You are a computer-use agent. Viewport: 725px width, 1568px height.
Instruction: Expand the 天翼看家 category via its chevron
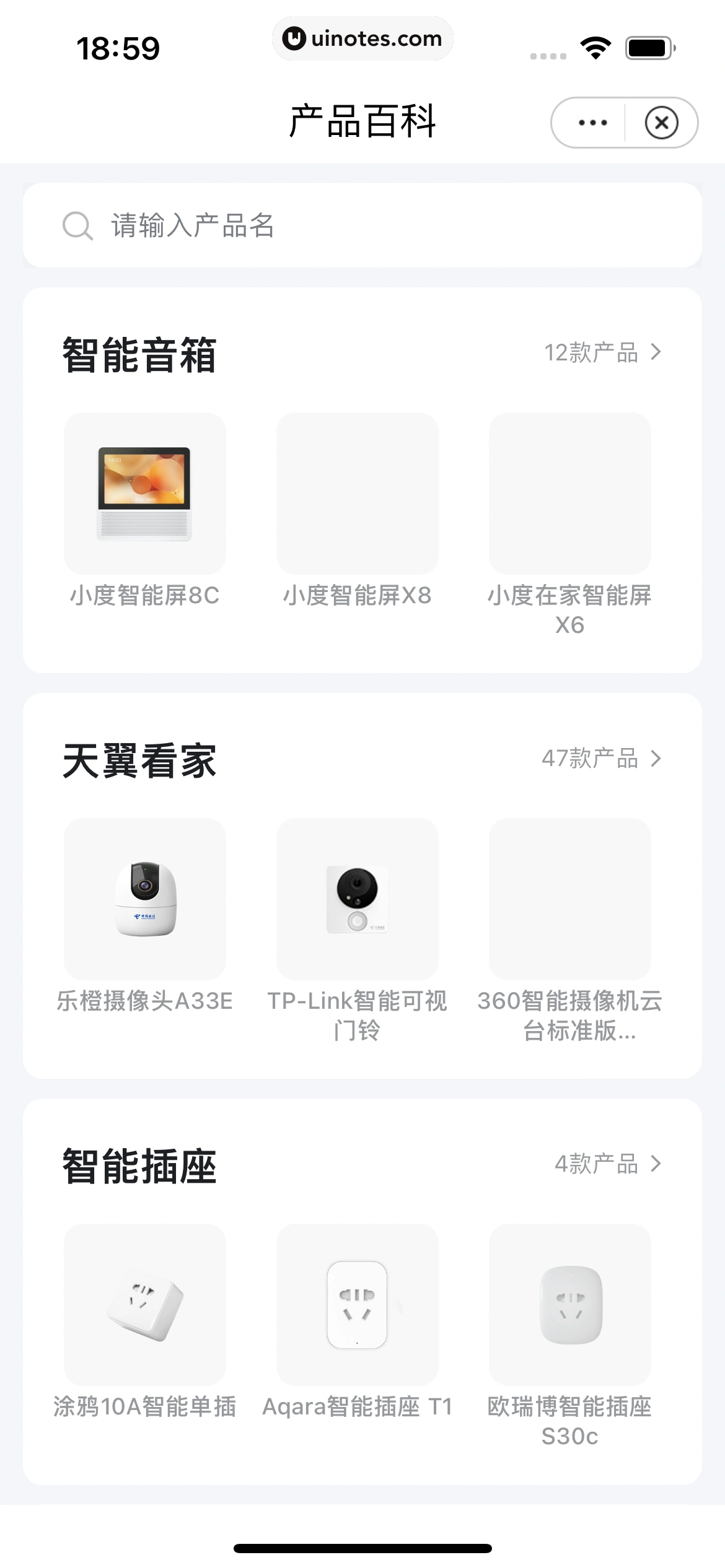[x=656, y=759]
